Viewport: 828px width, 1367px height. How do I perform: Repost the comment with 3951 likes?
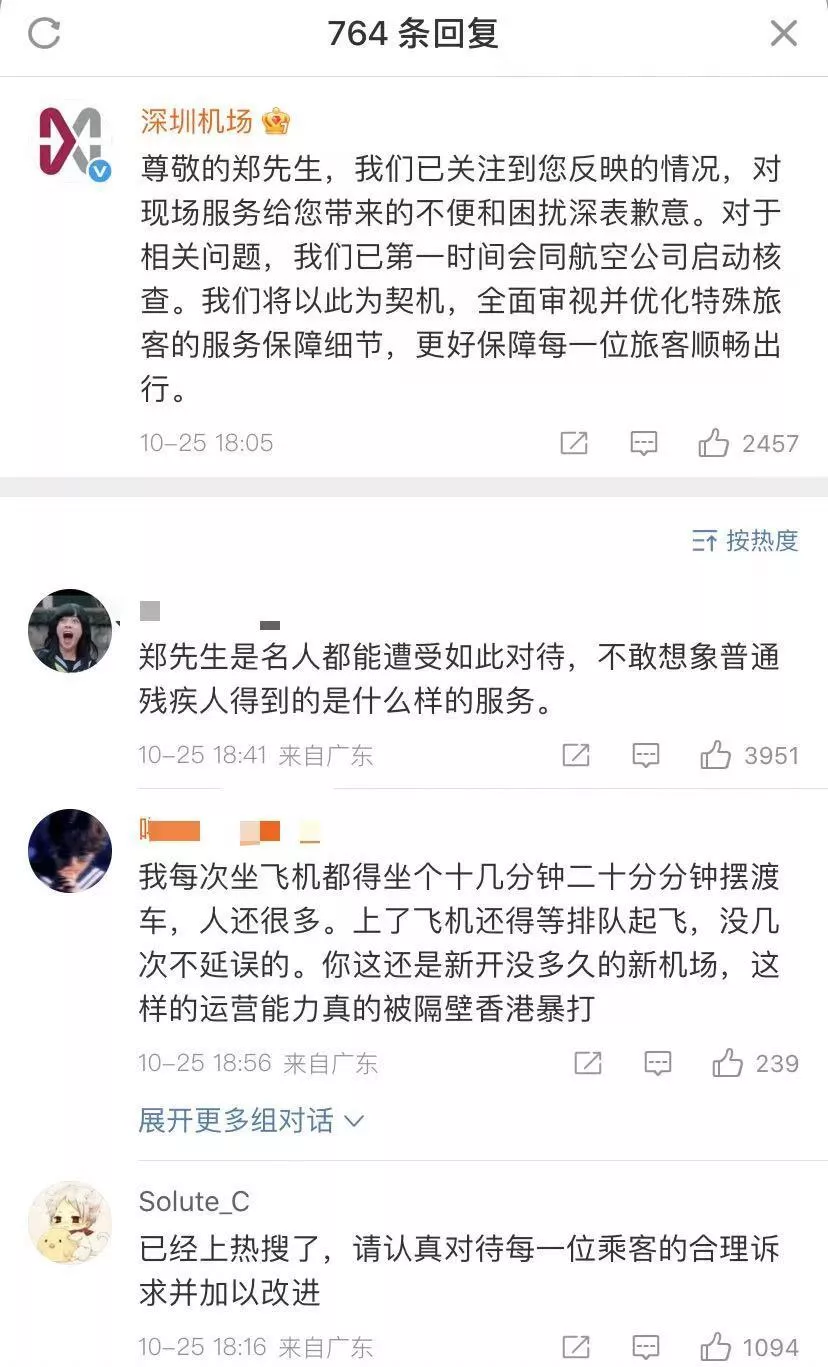tap(576, 755)
